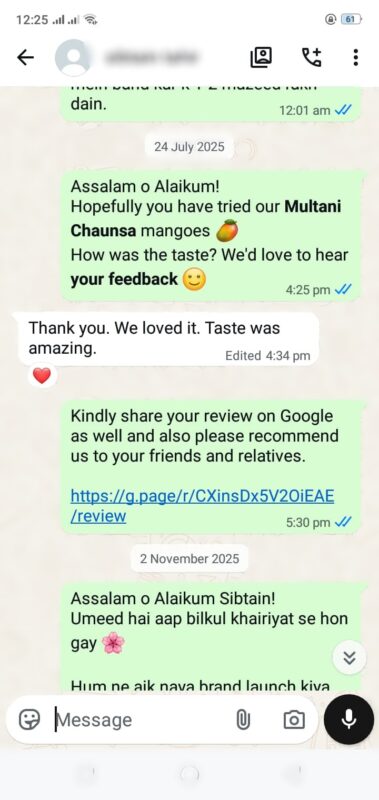Open the emoji sticker picker

29,720
